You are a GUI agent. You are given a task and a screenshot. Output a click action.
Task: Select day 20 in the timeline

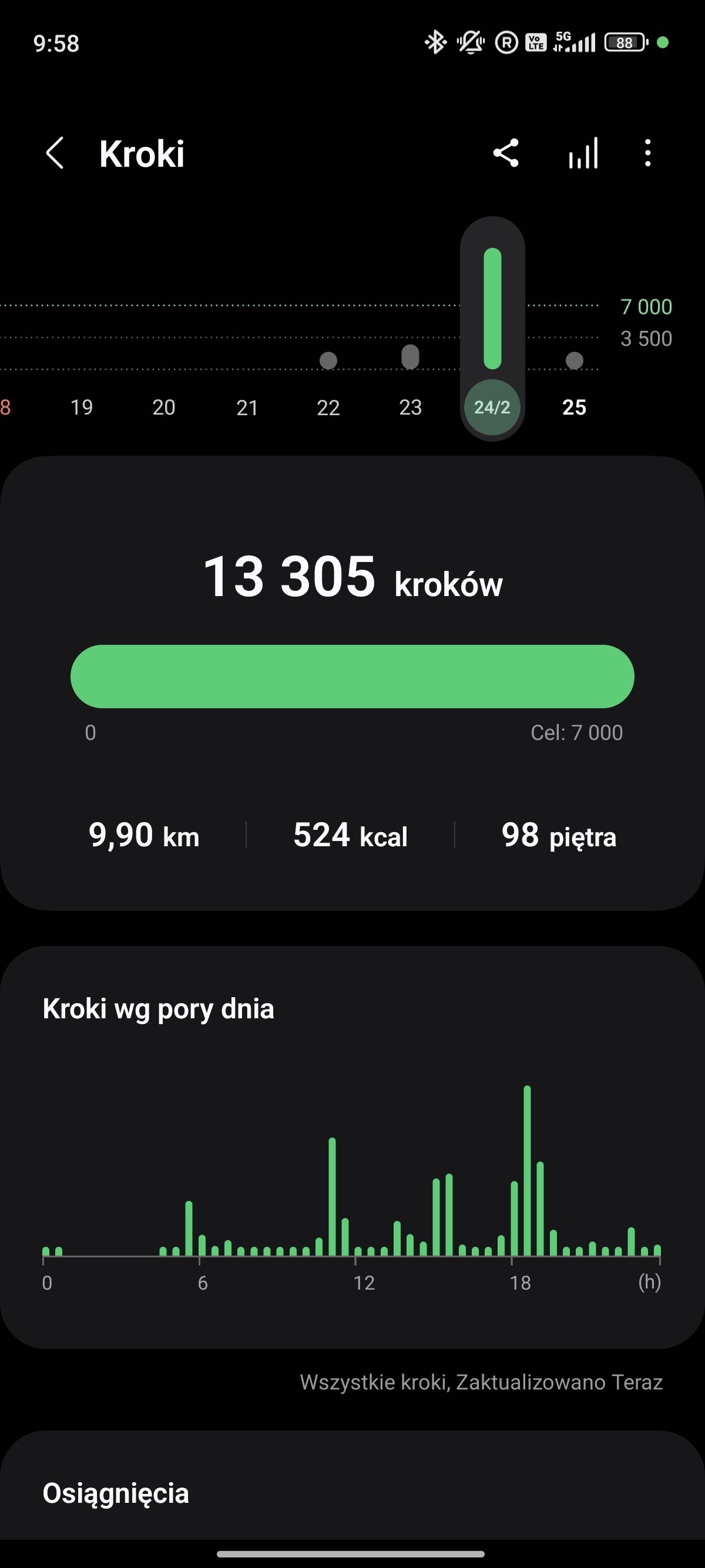[x=164, y=407]
